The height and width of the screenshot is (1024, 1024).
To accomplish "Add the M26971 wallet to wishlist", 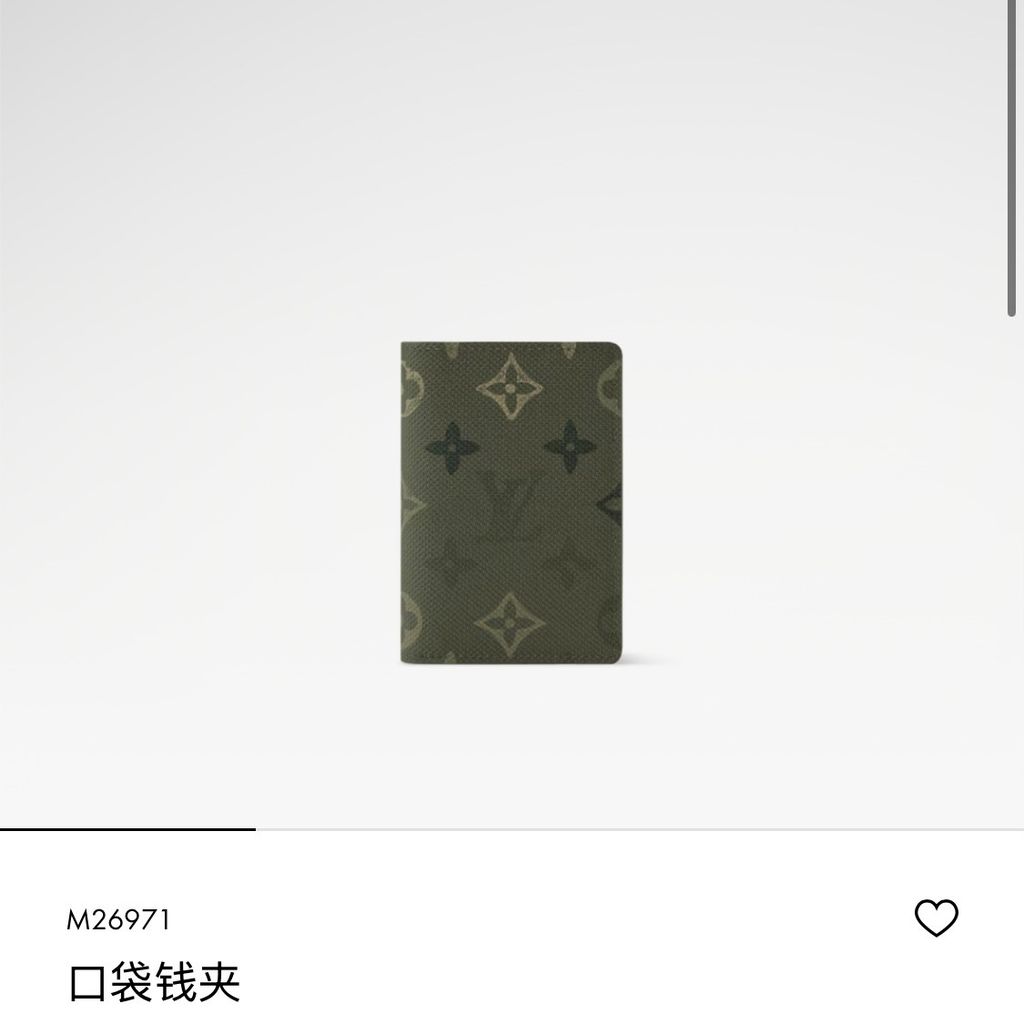I will 936,918.
